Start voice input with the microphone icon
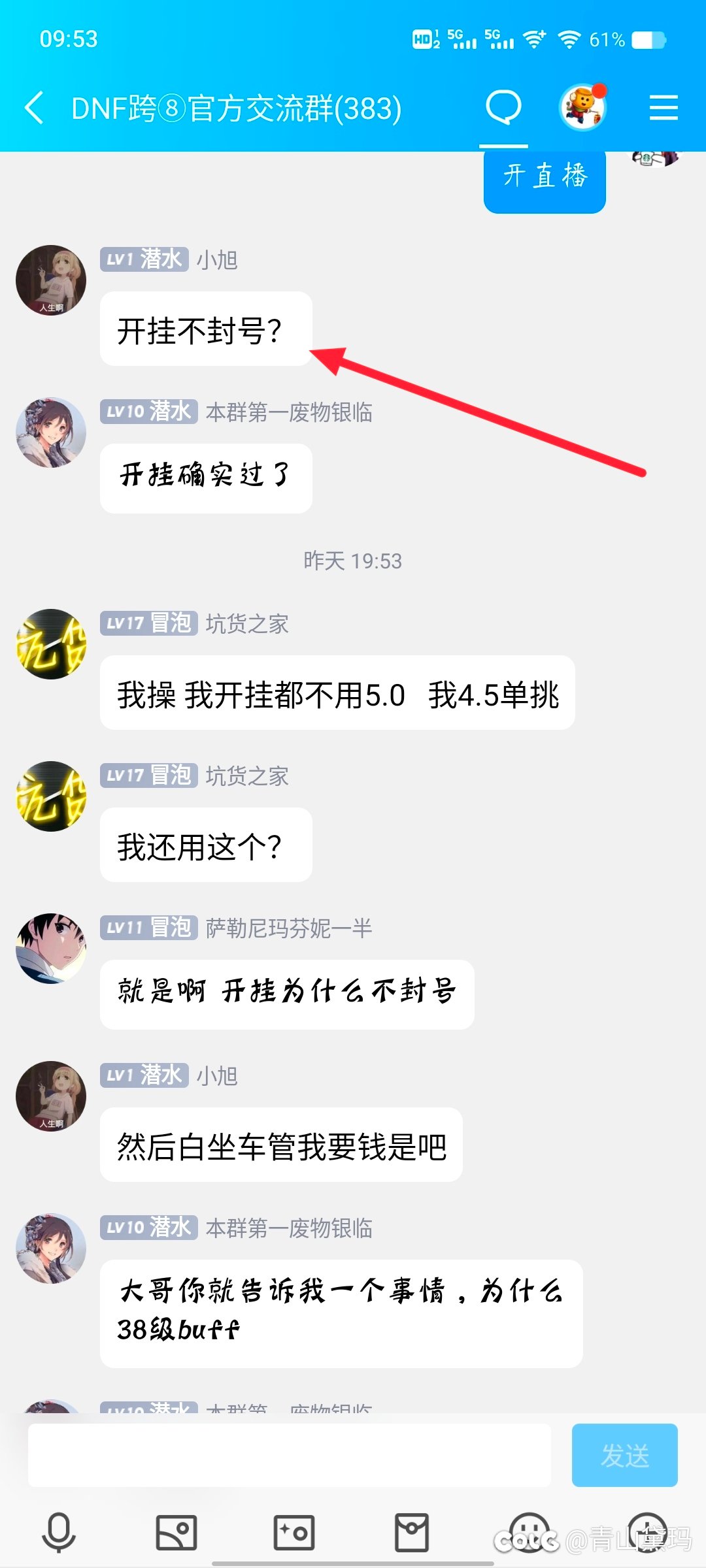706x1568 pixels. click(59, 1533)
